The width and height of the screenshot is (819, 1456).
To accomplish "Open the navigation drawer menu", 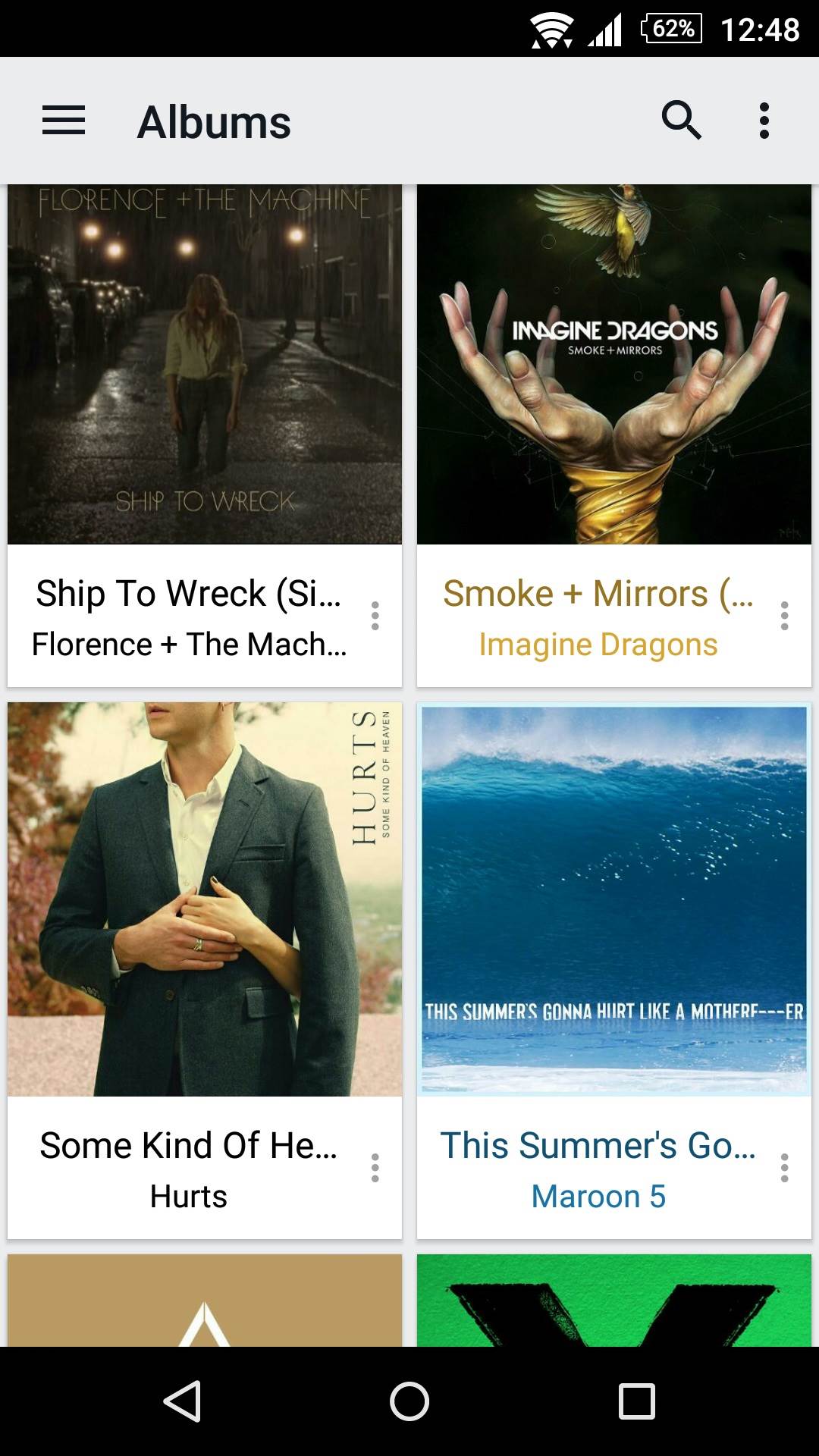I will (x=64, y=121).
